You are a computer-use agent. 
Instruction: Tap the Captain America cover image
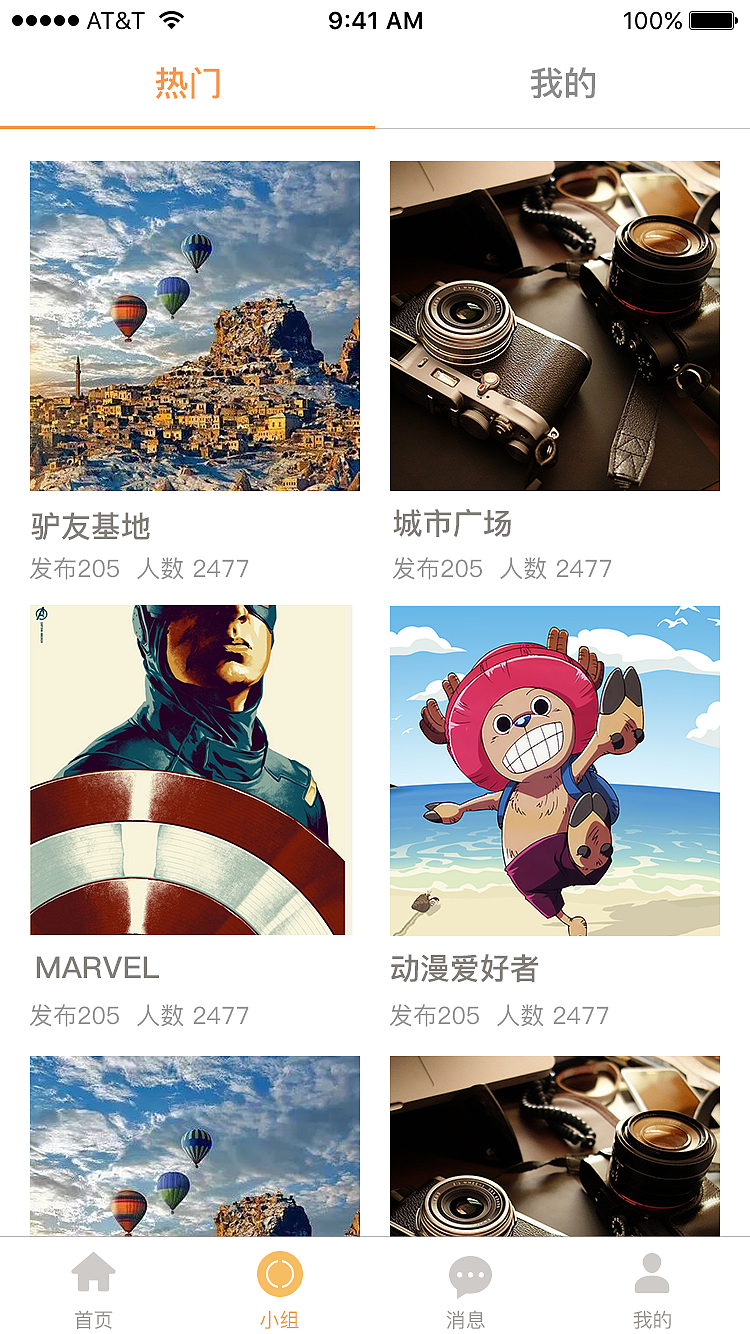click(191, 769)
